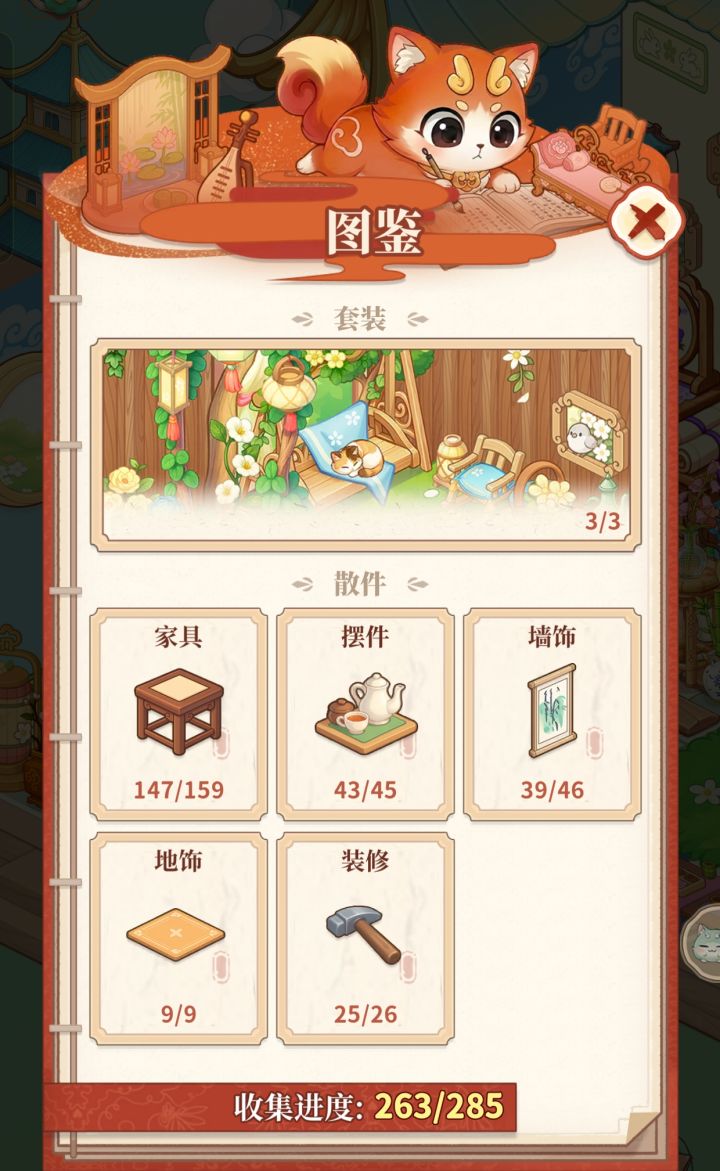Close the 图鉴 catalog with the X button
Viewport: 720px width, 1171px height.
646,220
